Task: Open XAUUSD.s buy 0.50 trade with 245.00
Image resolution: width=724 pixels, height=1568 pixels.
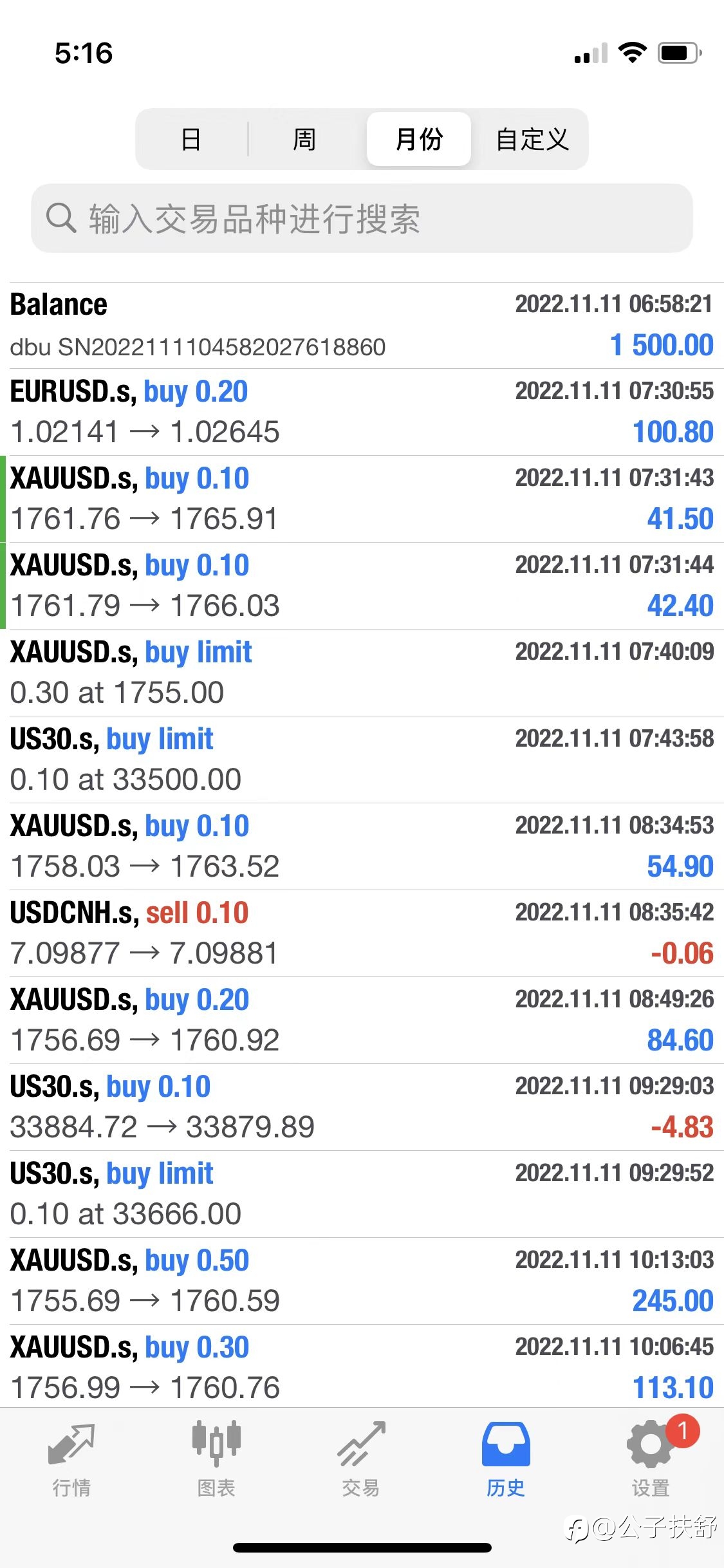Action: click(x=362, y=1281)
